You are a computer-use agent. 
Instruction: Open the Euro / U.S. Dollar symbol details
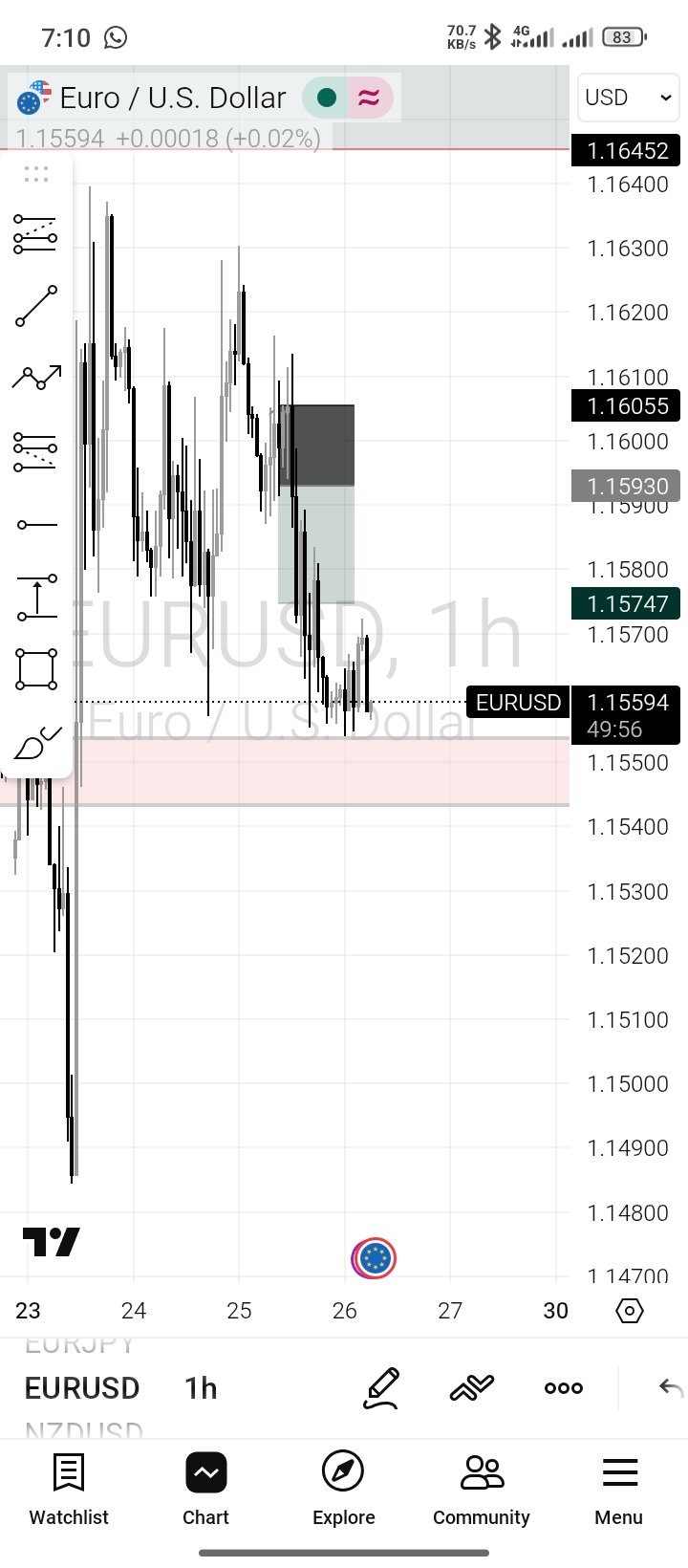click(172, 98)
